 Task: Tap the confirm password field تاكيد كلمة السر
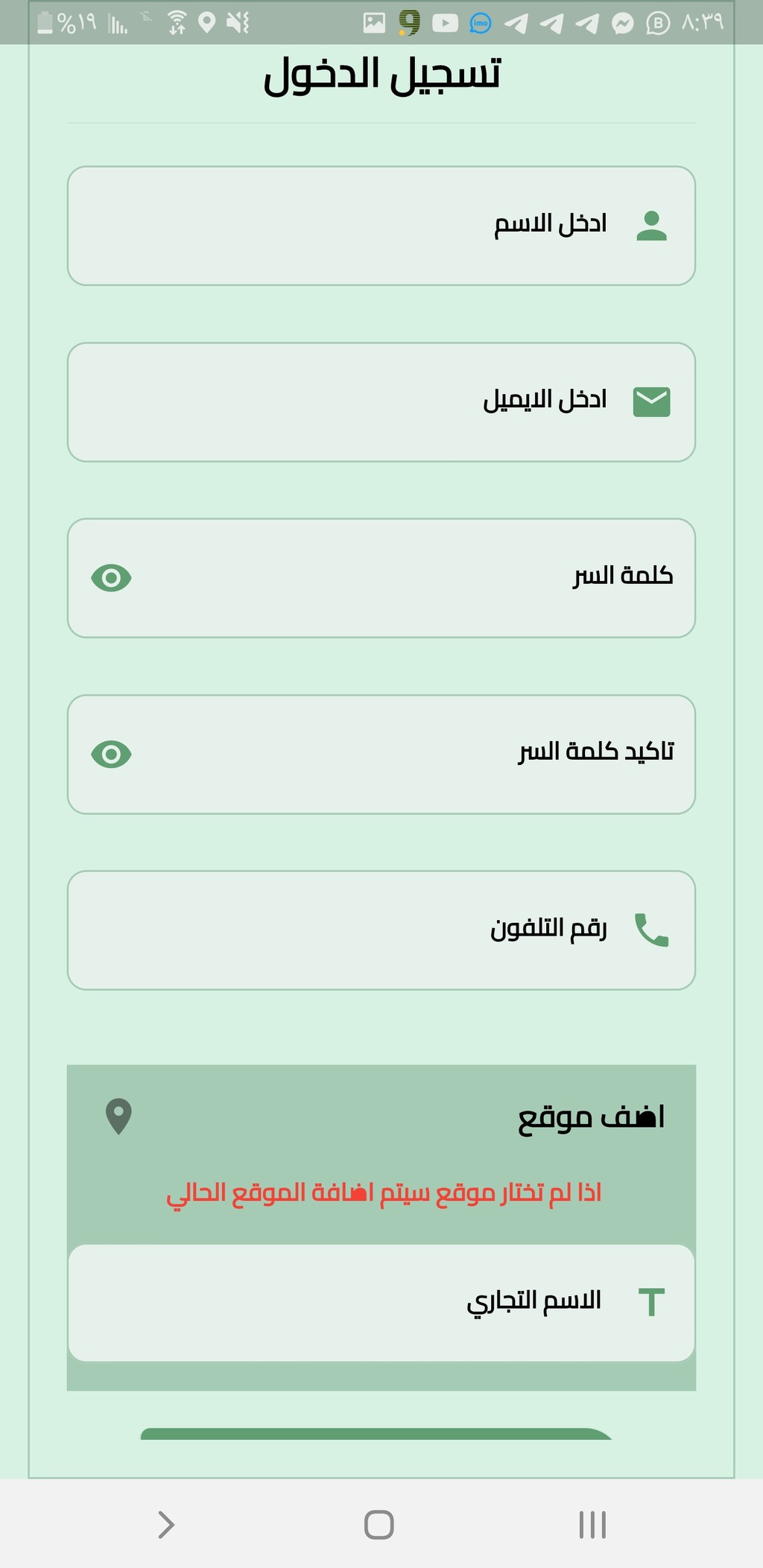pos(381,755)
